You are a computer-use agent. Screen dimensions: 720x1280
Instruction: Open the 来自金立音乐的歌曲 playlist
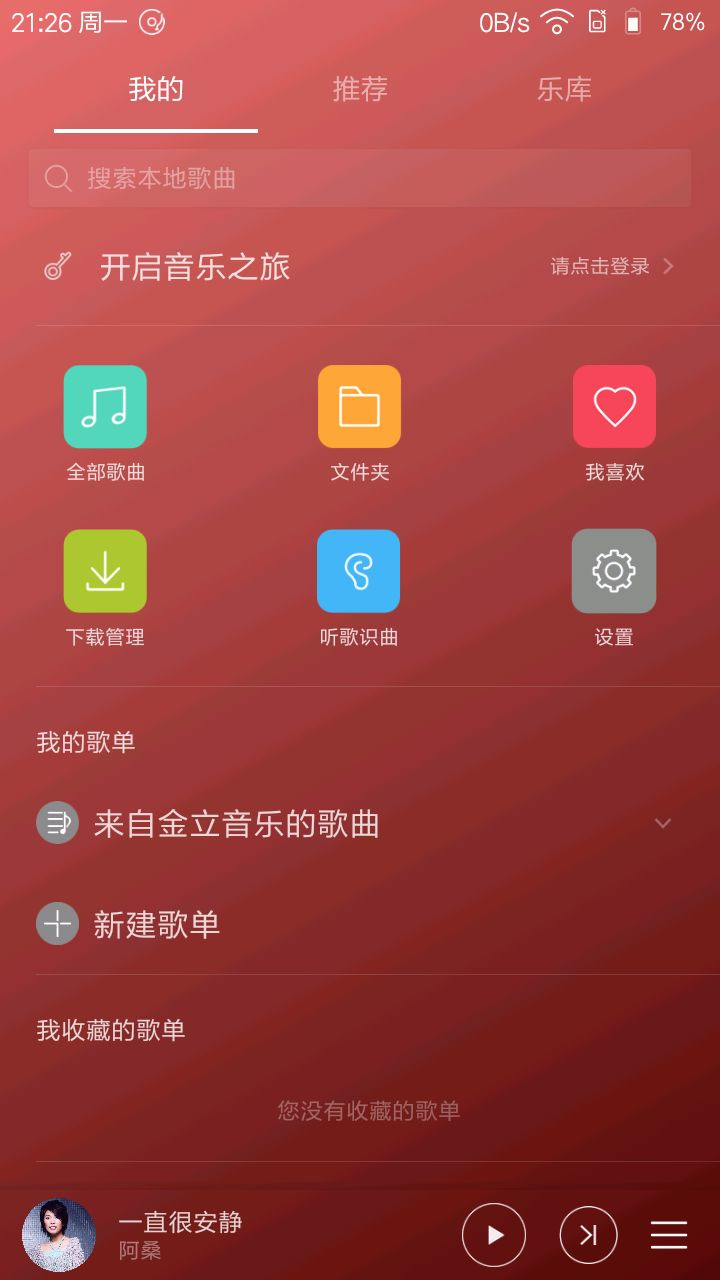237,824
